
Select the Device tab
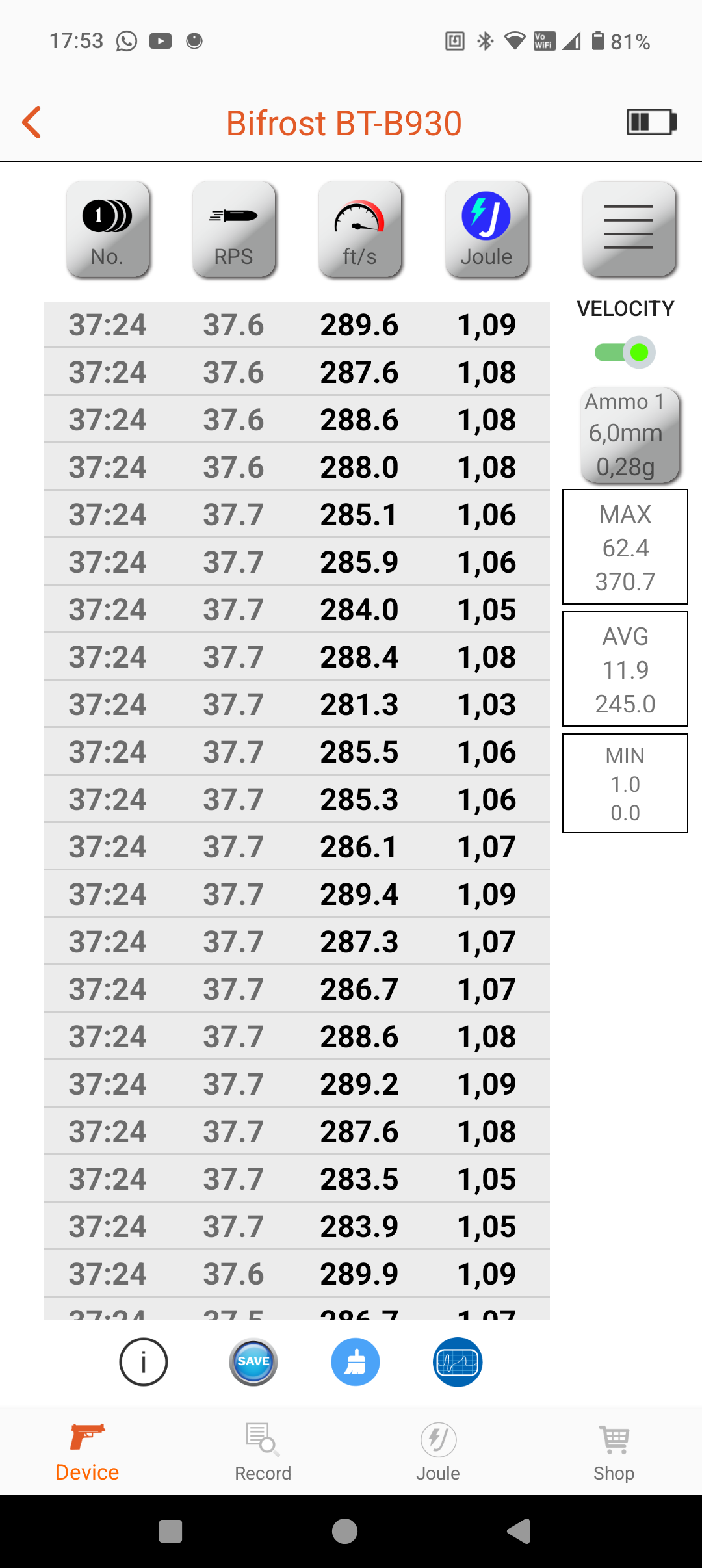point(88,1452)
